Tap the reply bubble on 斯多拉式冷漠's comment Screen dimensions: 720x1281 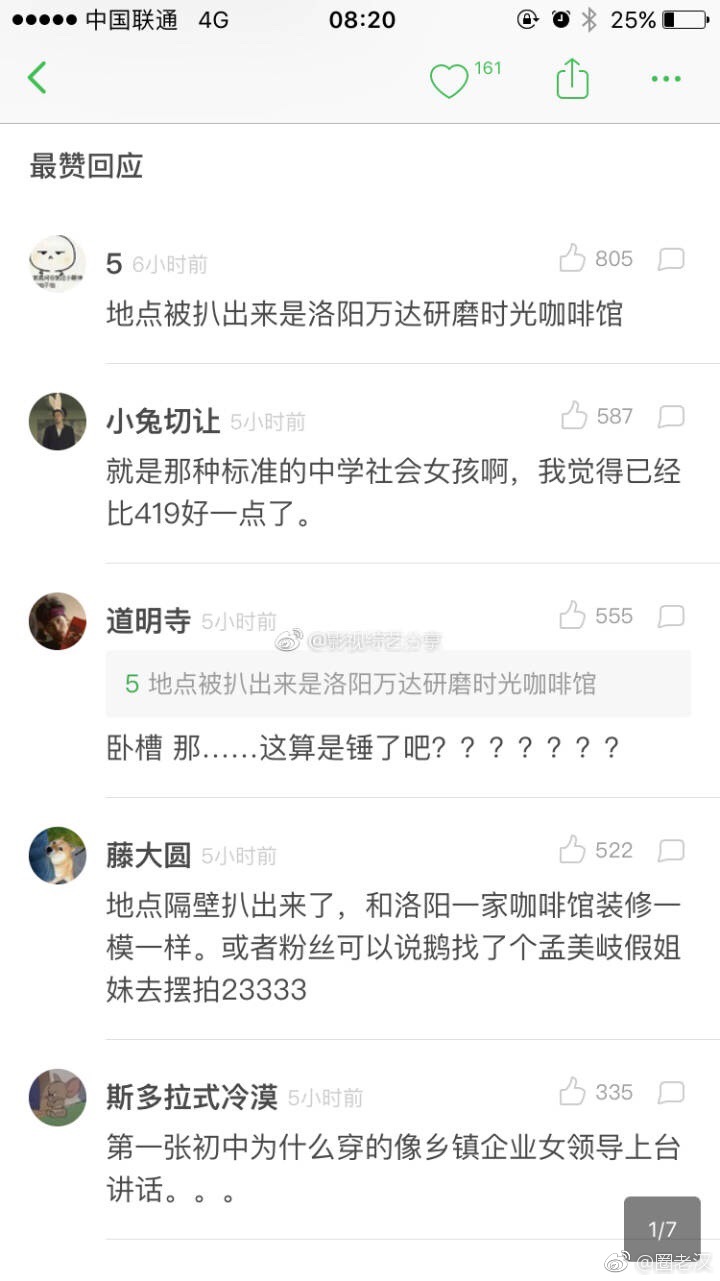[x=671, y=1091]
